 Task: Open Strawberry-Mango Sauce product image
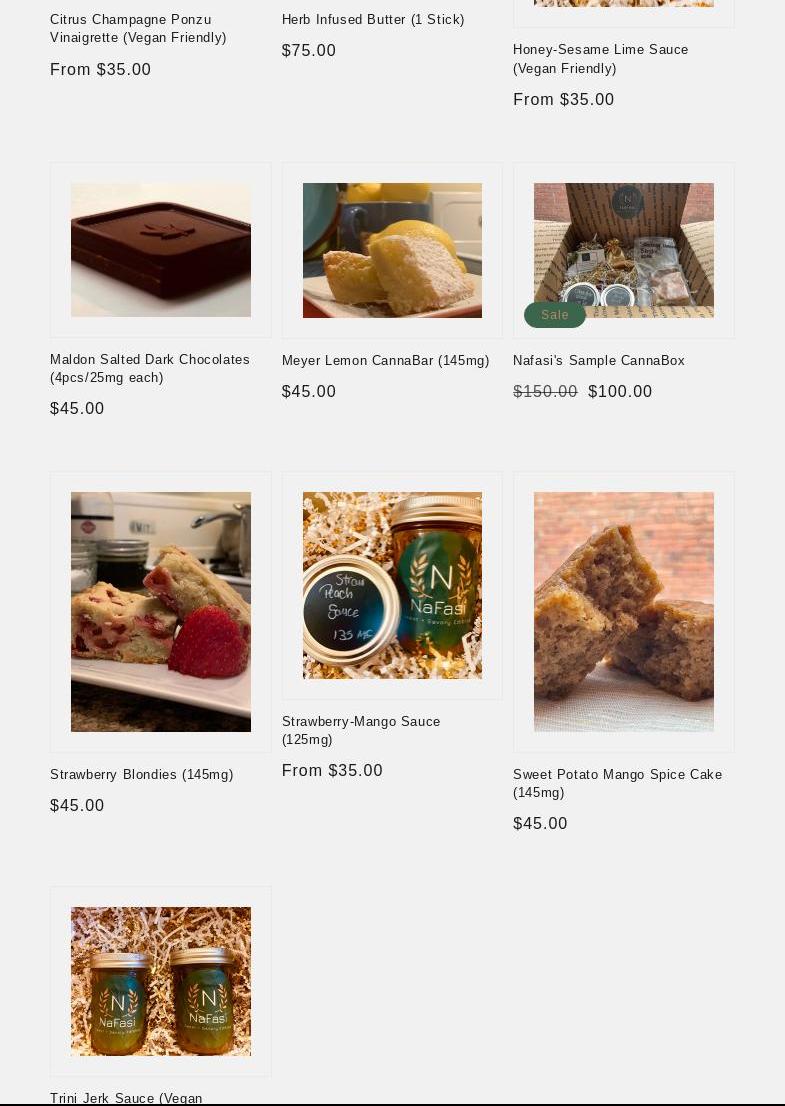392,585
